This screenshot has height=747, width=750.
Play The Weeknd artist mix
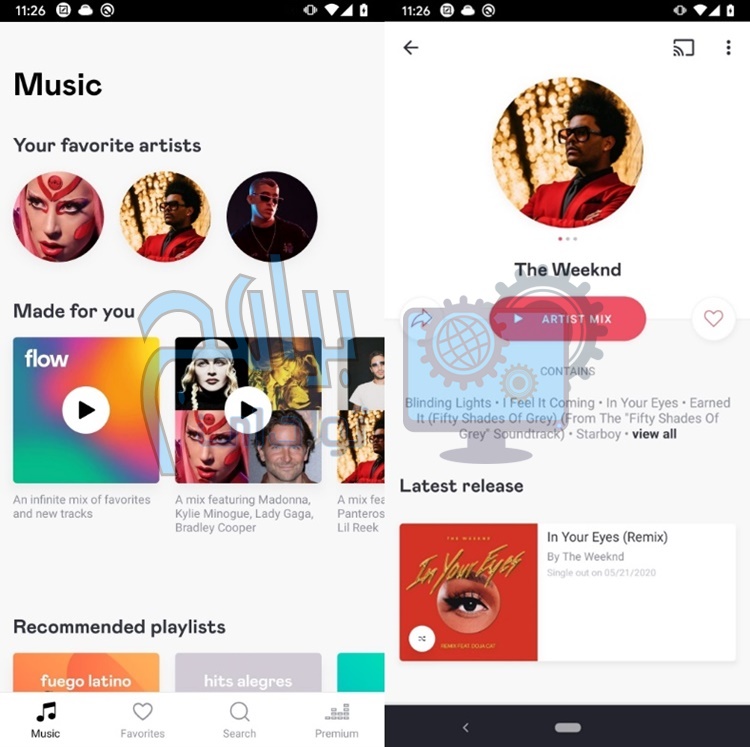[568, 319]
